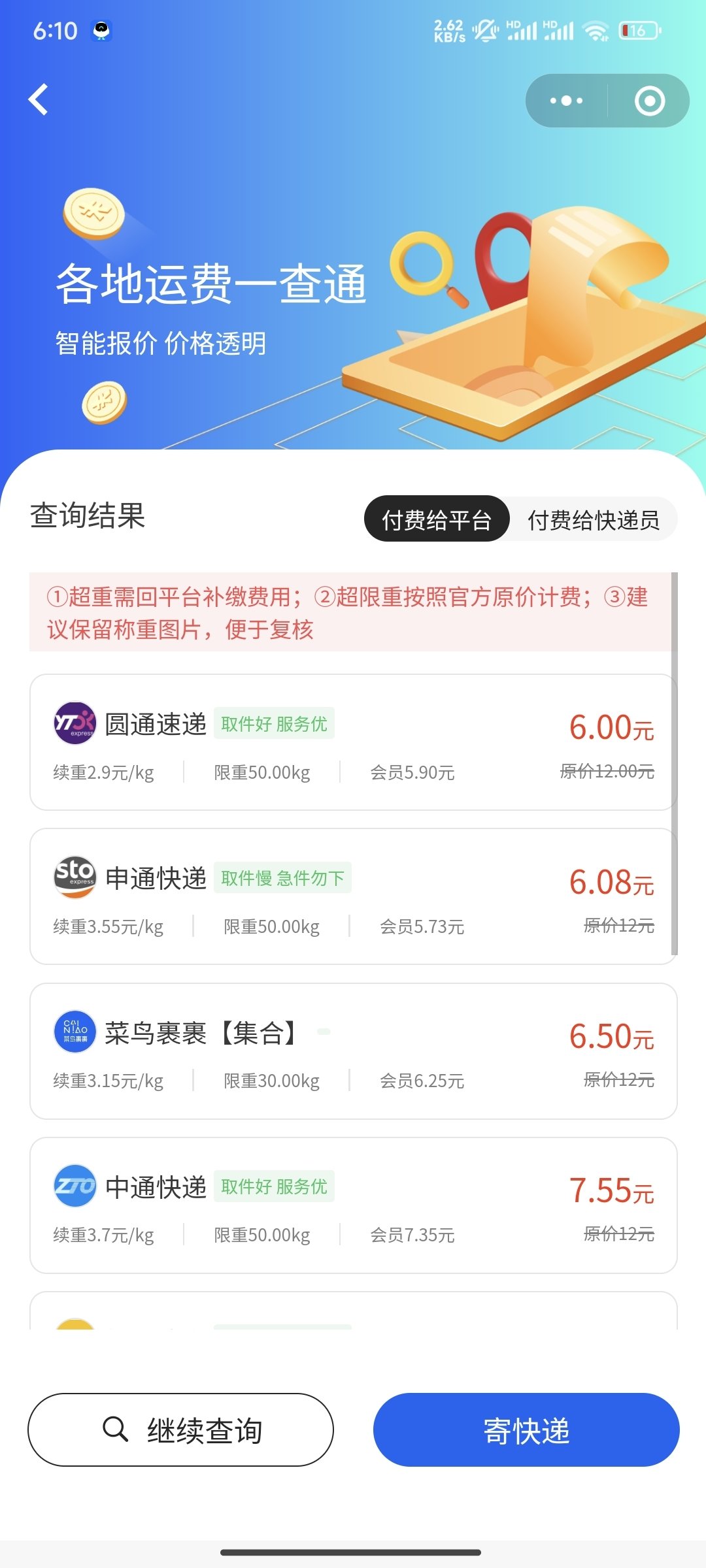Close the mini-program with the circle icon
706x1568 pixels.
tap(649, 101)
